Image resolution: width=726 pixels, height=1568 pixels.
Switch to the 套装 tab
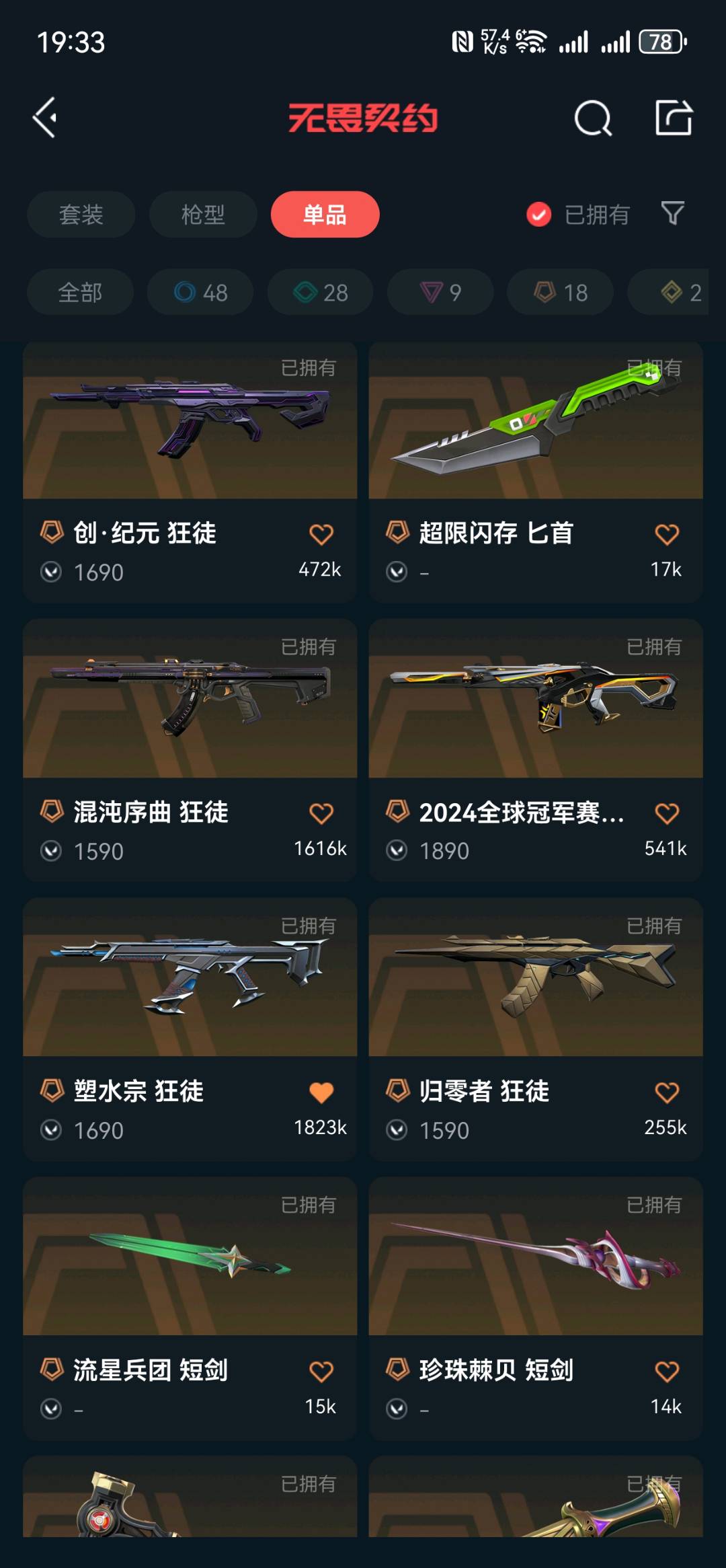81,215
